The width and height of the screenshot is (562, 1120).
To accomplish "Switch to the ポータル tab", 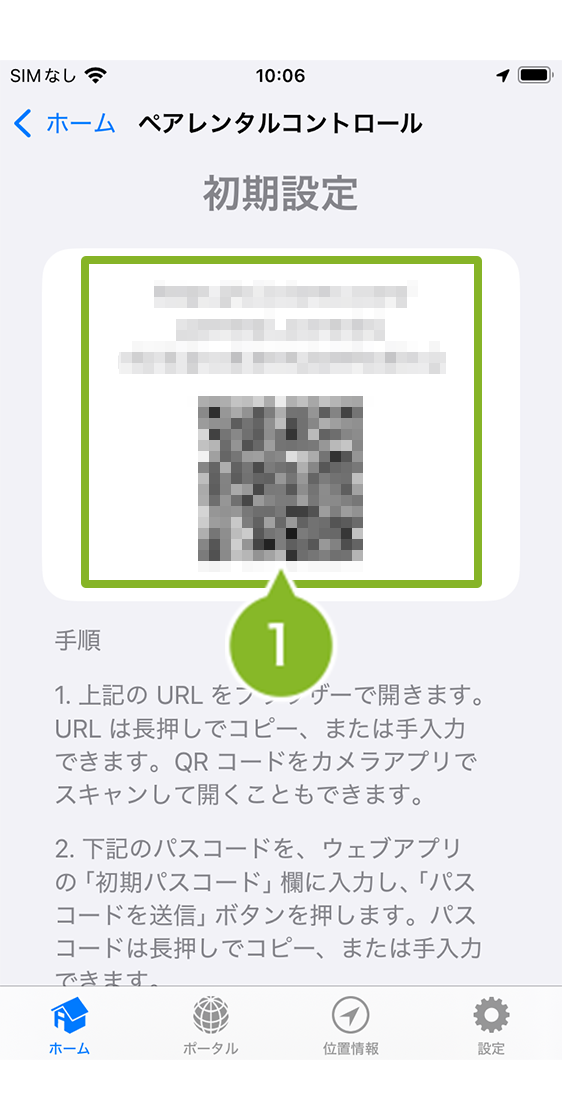I will tap(211, 1026).
